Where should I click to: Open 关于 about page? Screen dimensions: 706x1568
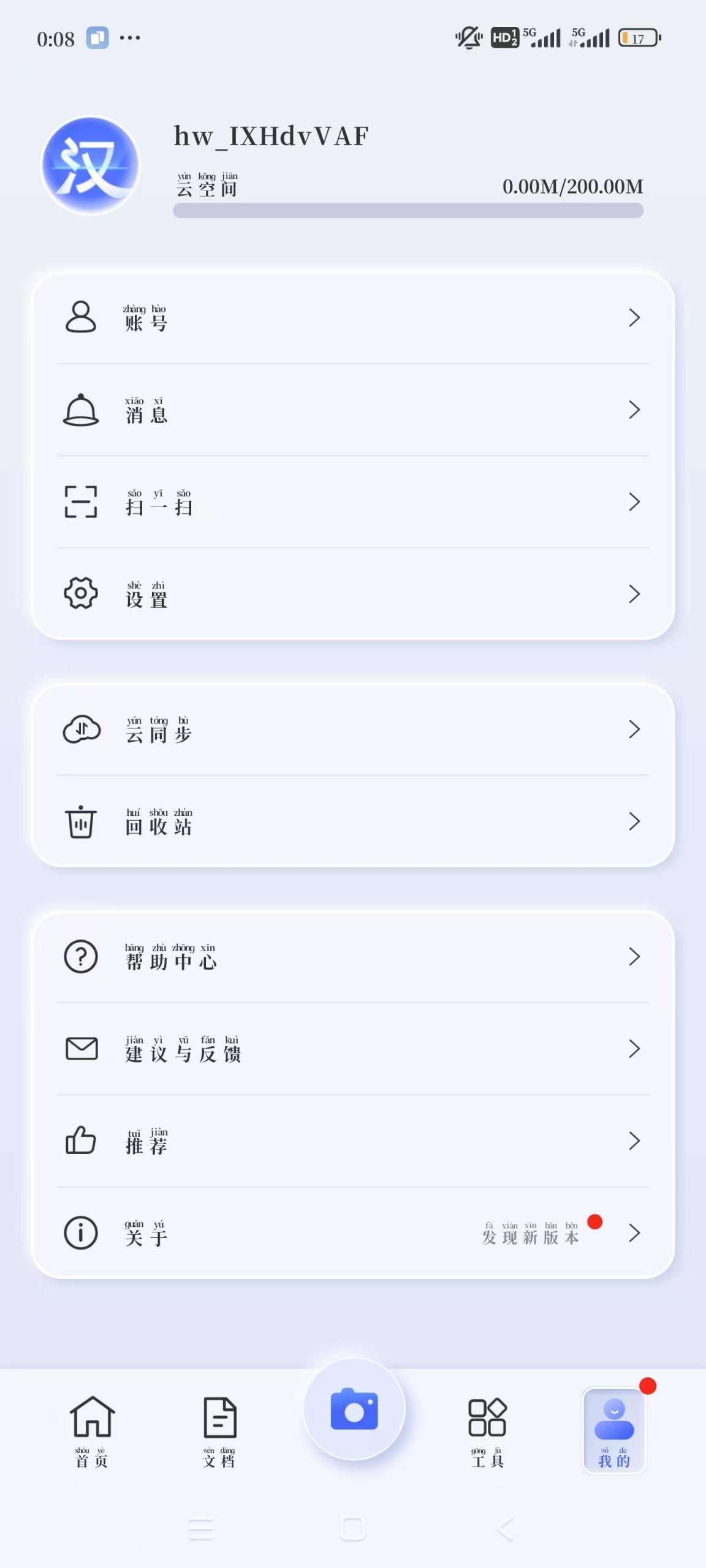[352, 1233]
